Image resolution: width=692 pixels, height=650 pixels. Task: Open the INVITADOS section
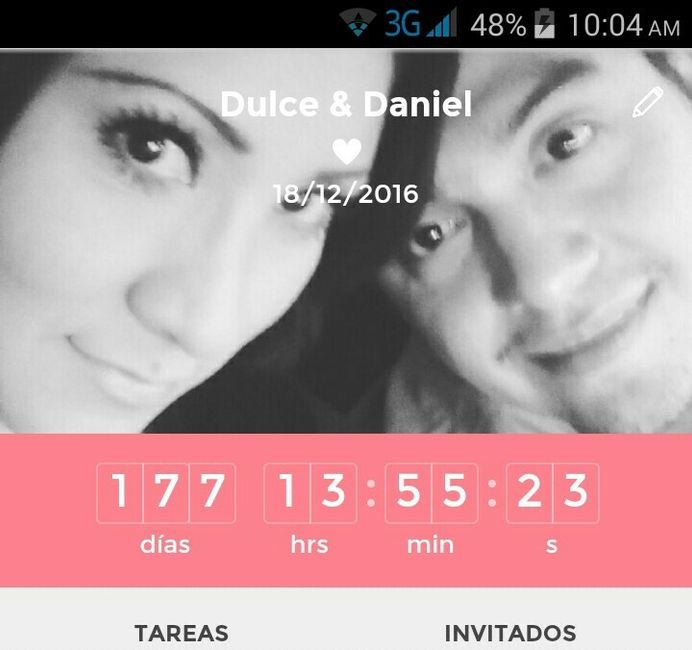(x=510, y=632)
